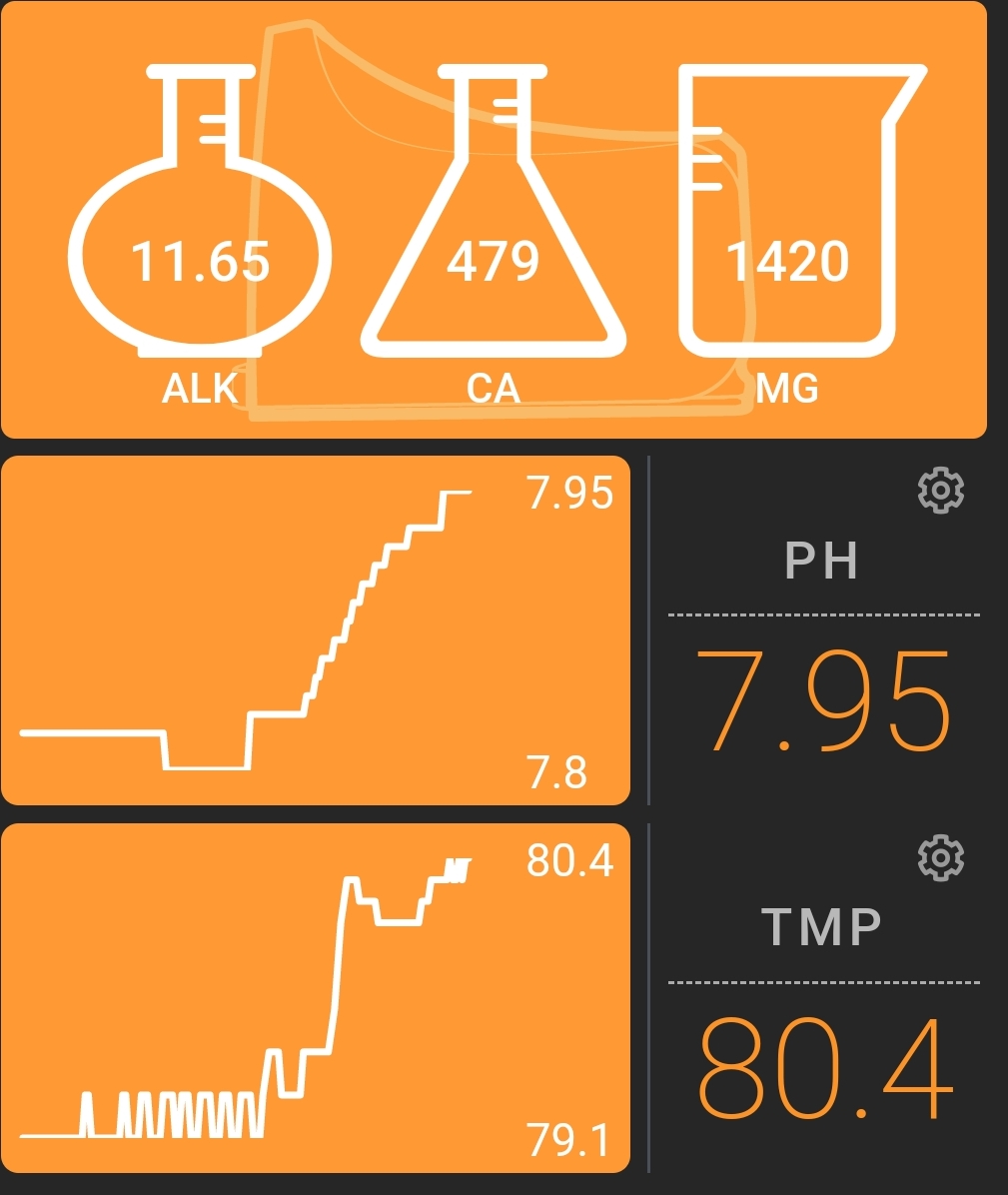Open the temperature history graph
The image size is (1008, 1195).
point(316,998)
